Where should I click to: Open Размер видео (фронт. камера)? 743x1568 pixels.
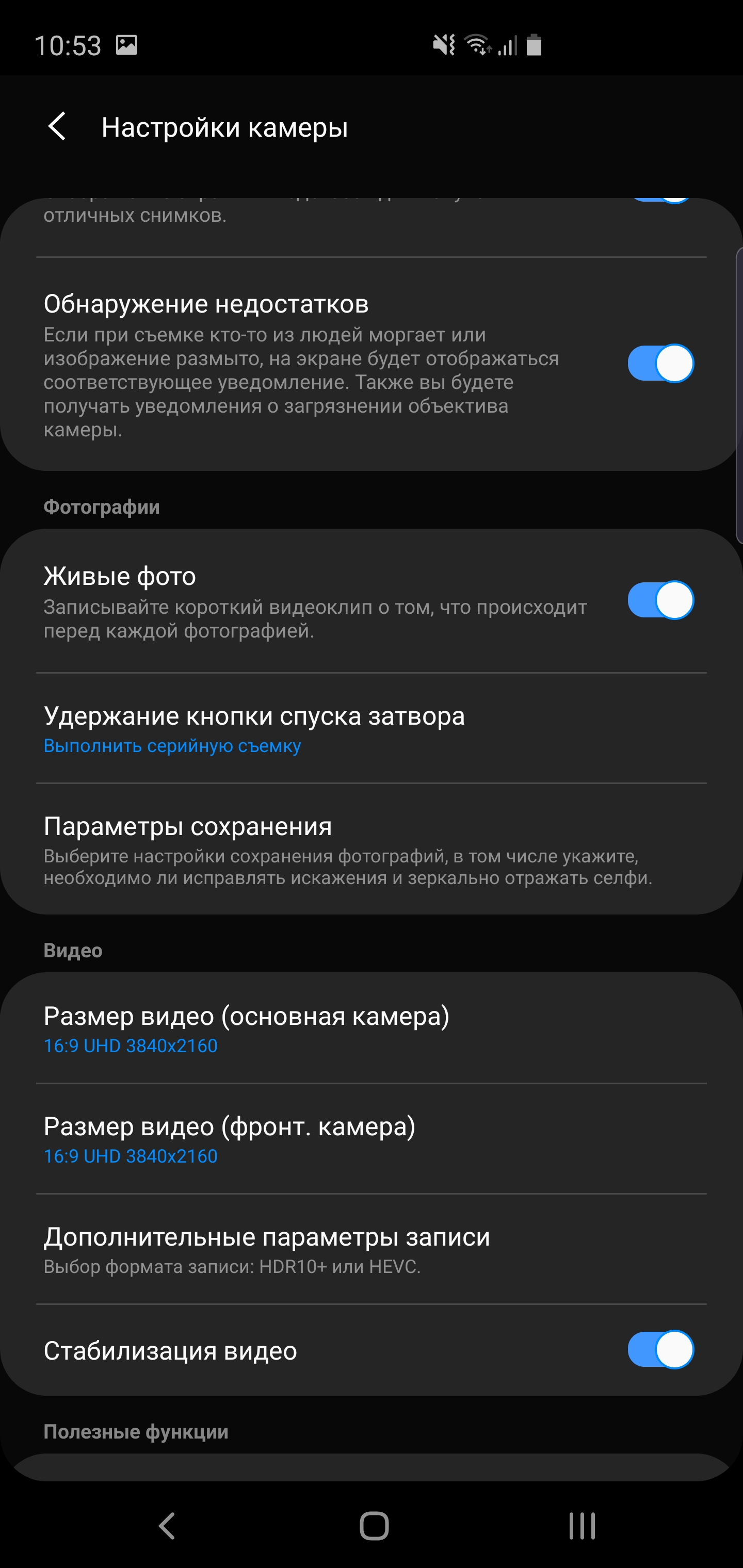[372, 1139]
